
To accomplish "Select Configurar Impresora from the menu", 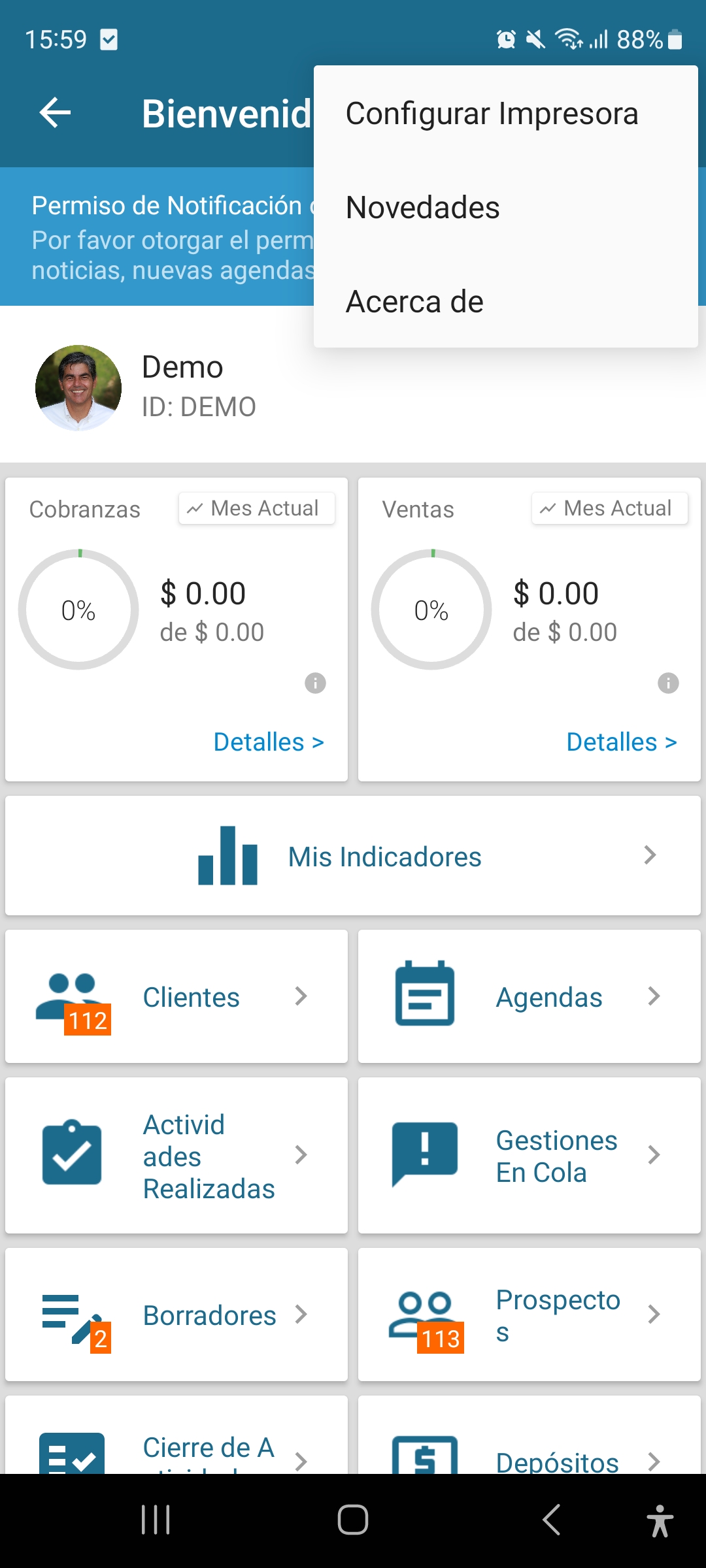I will click(492, 114).
